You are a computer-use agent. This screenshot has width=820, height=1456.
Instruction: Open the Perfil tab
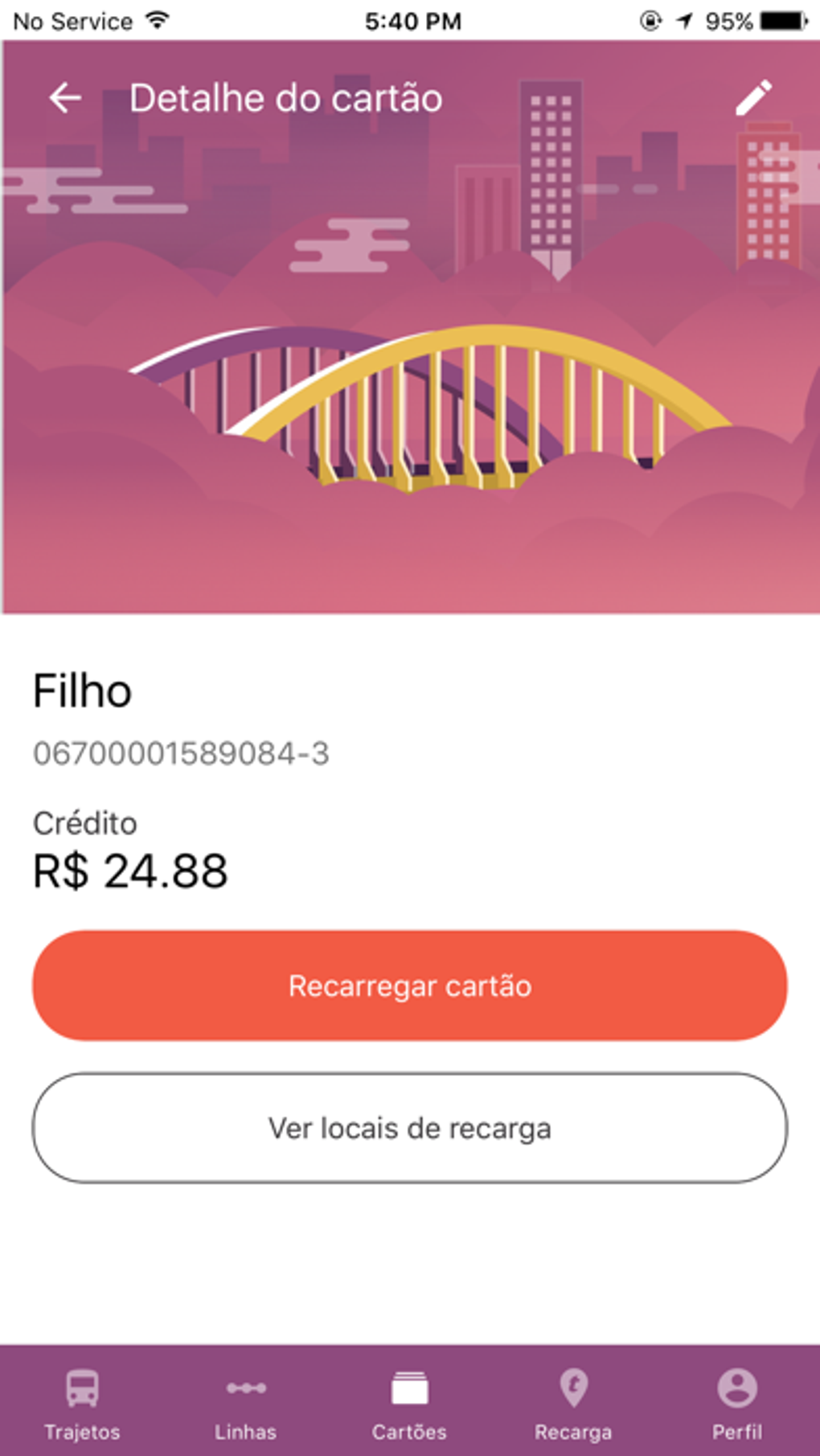click(737, 1404)
